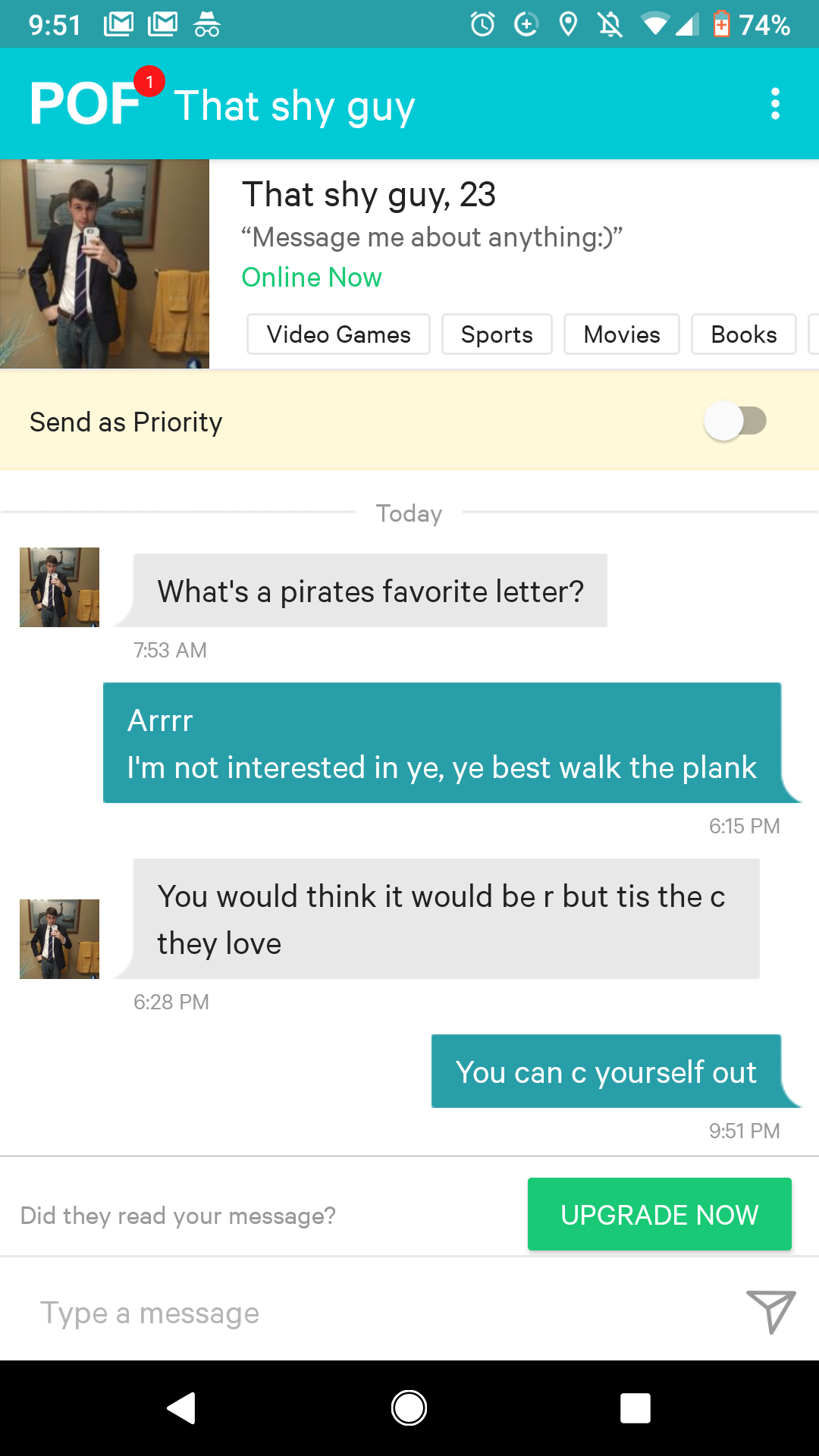Screen dimensions: 819x1456
Task: Return to the home screen
Action: click(x=409, y=1408)
